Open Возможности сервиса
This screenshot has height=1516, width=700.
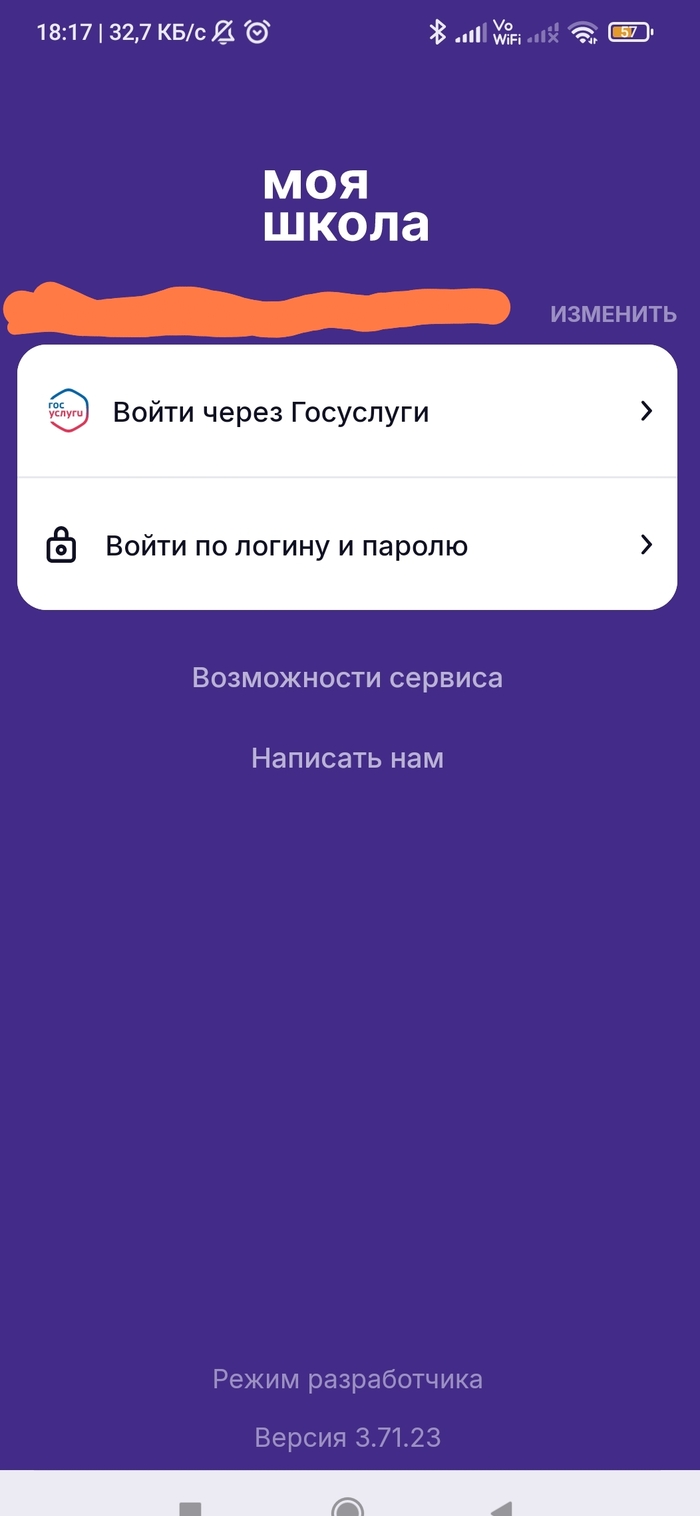coord(347,678)
